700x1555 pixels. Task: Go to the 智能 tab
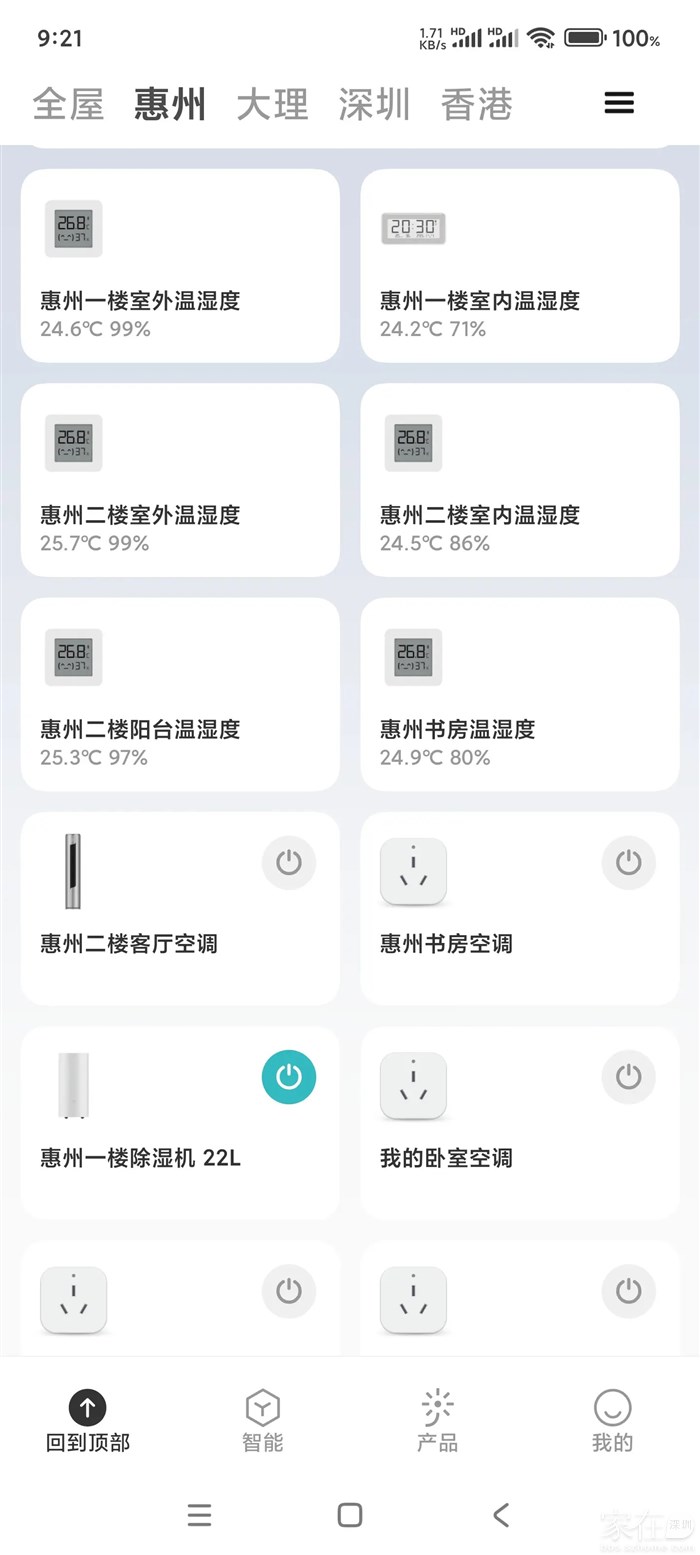pyautogui.click(x=262, y=1422)
